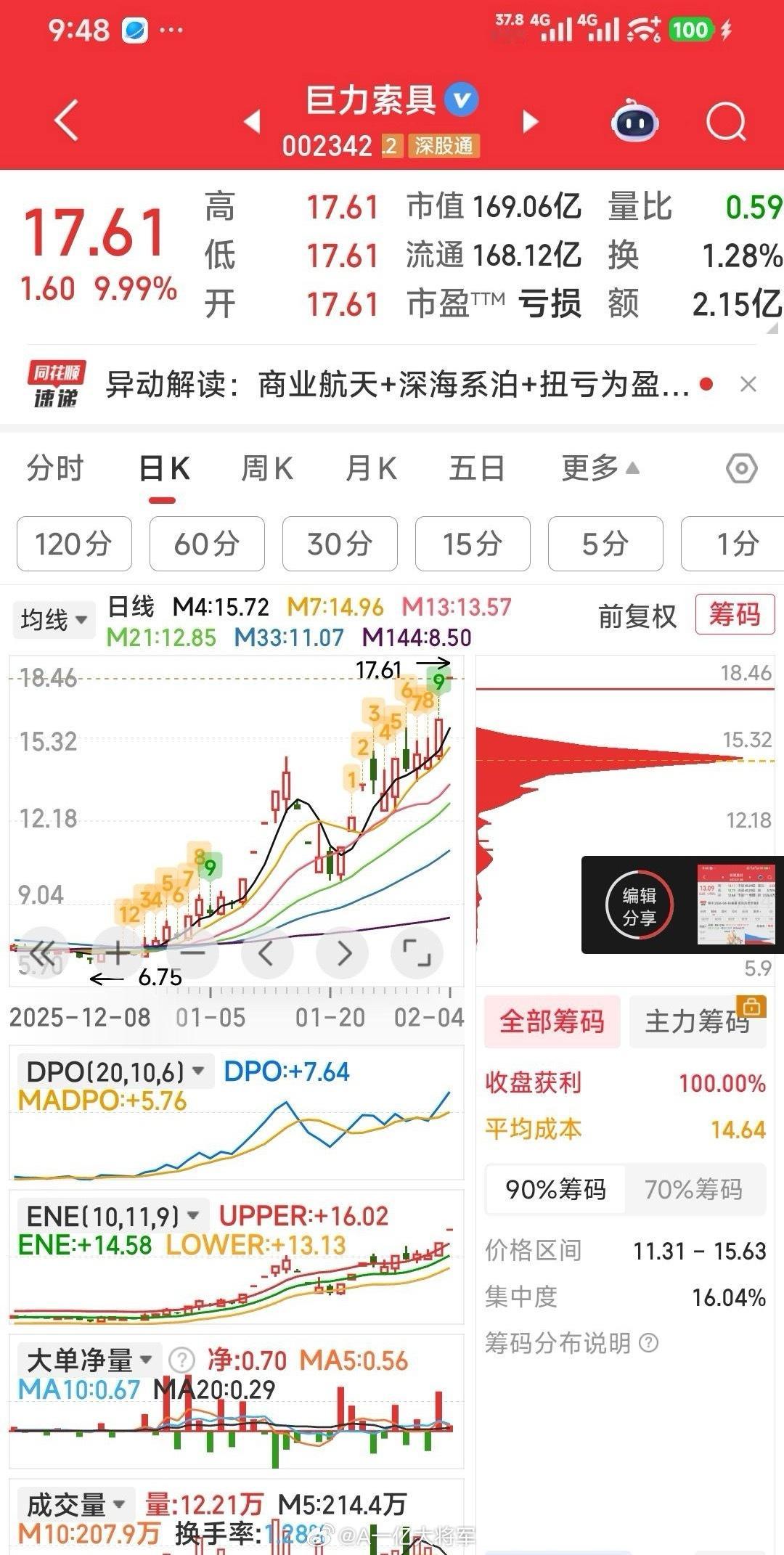Open the 均线 indicator dropdown
The width and height of the screenshot is (784, 1555).
[x=54, y=620]
